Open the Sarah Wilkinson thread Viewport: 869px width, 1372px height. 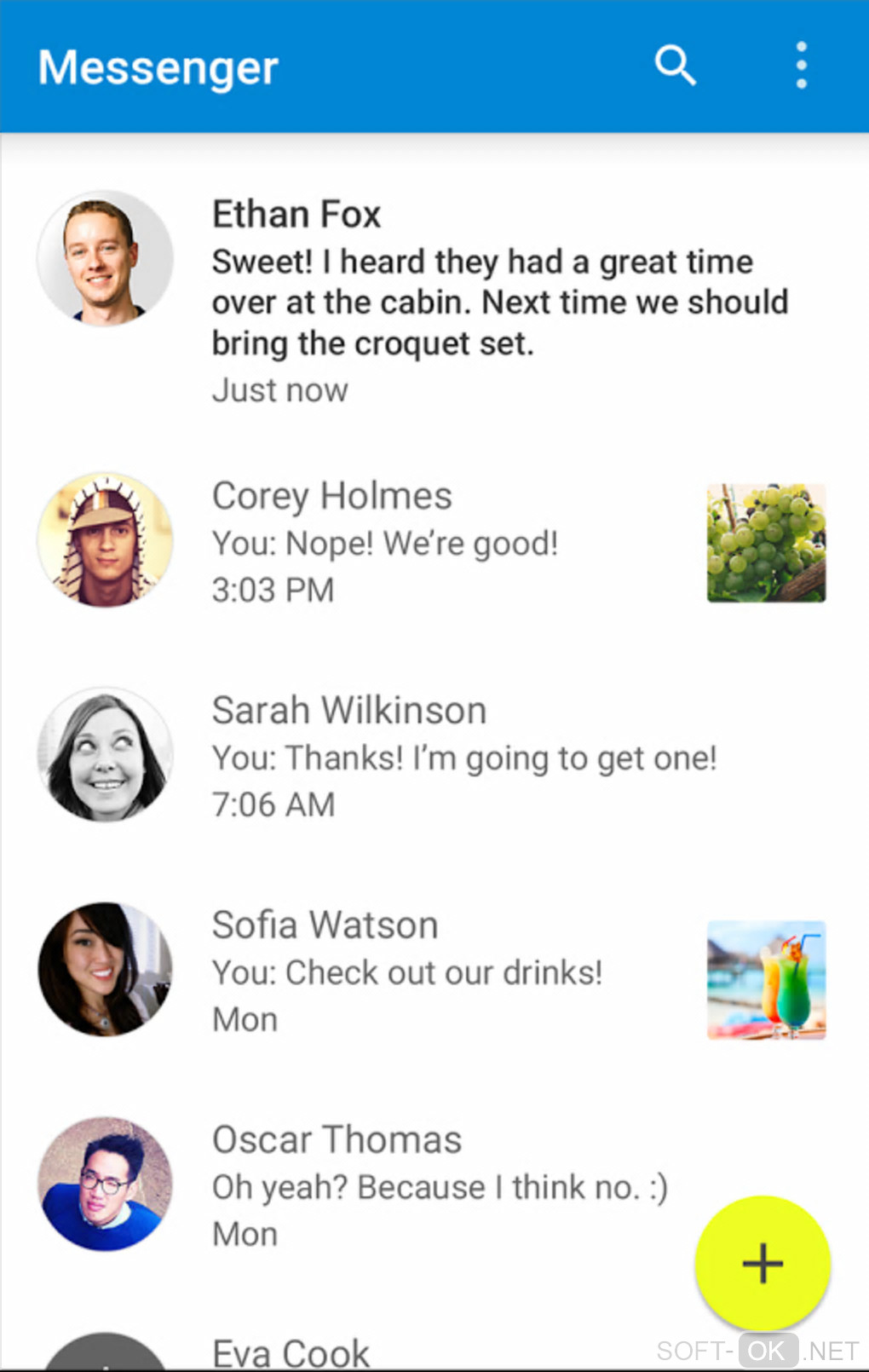coord(464,757)
